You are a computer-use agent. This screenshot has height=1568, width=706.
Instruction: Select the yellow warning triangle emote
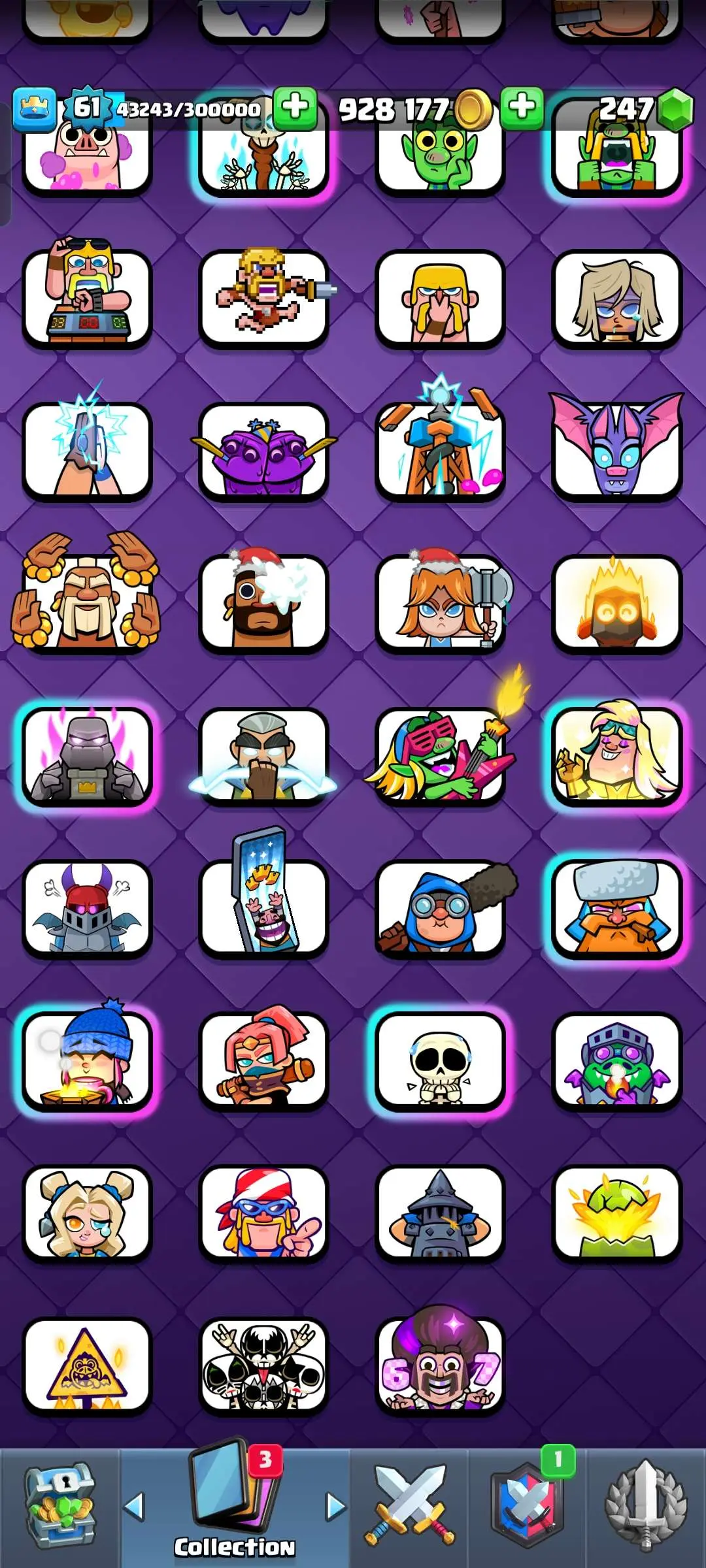click(87, 1364)
